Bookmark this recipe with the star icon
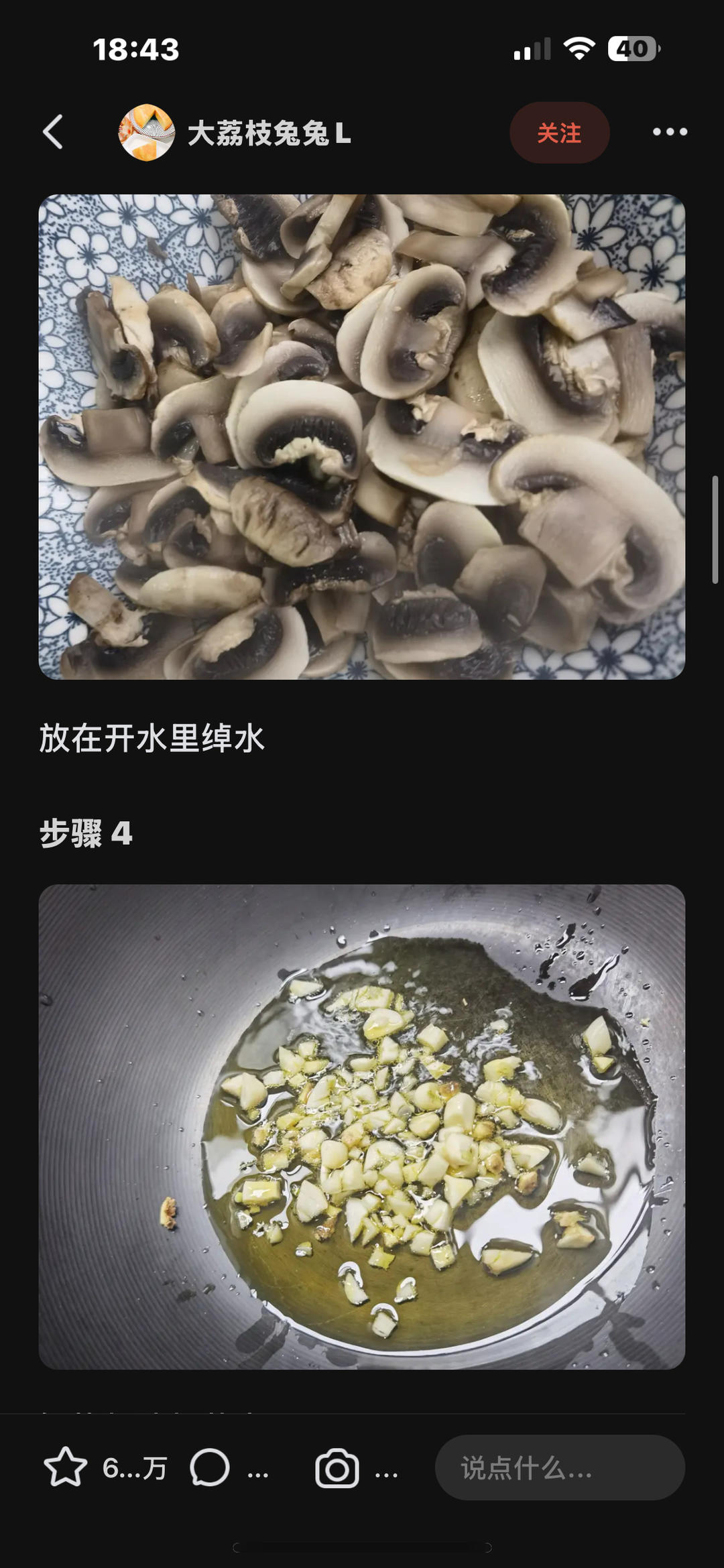Screen dimensions: 724x1568 [x=65, y=1467]
